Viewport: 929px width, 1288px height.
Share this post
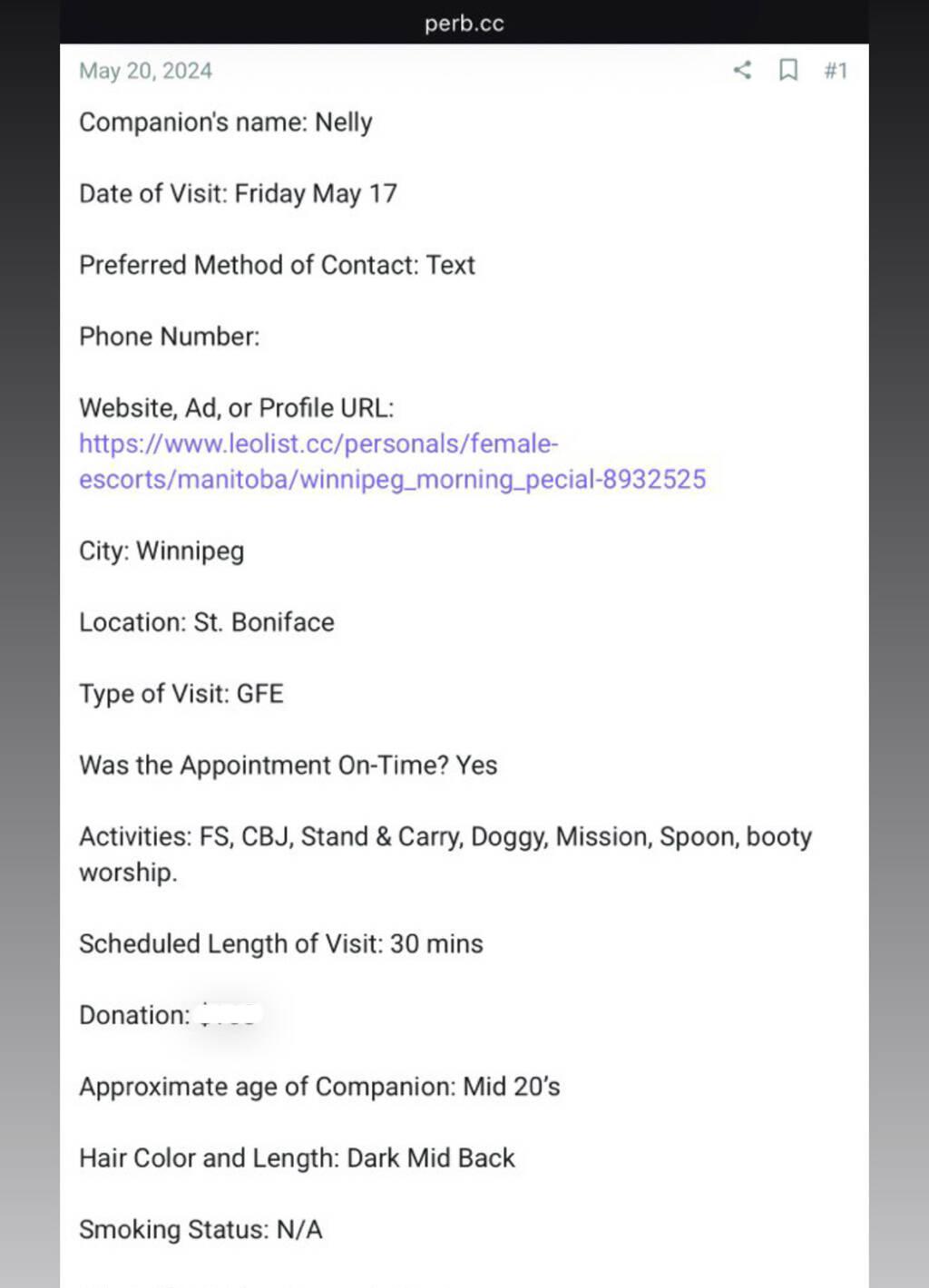[x=742, y=70]
